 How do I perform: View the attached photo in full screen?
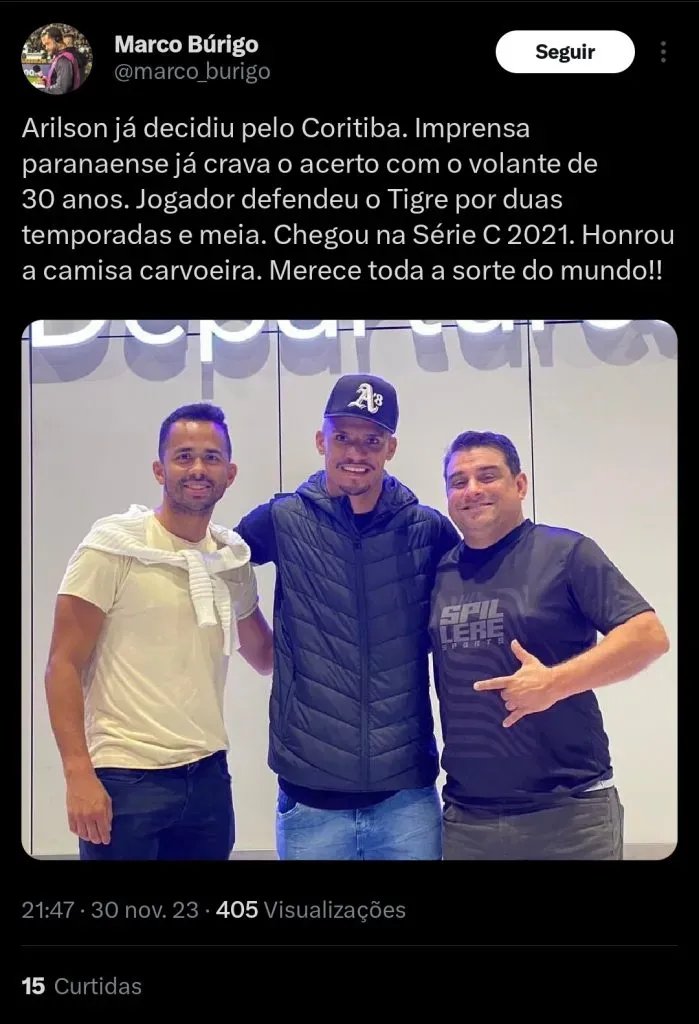(349, 589)
